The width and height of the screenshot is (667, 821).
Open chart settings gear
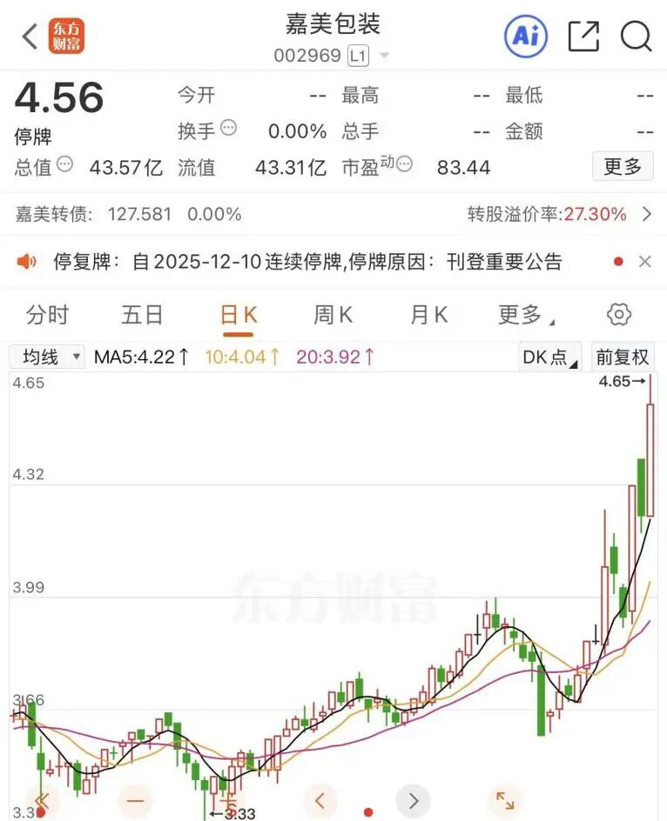(620, 315)
